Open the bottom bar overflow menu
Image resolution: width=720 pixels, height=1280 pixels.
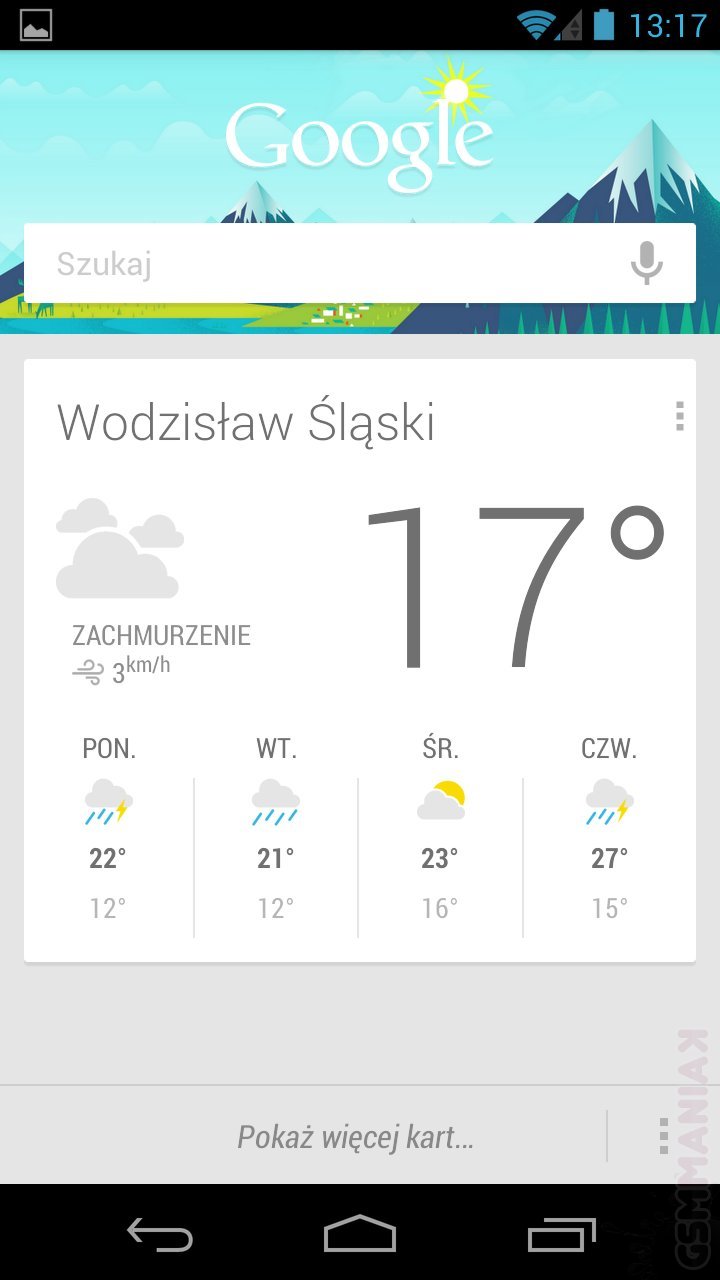663,1136
